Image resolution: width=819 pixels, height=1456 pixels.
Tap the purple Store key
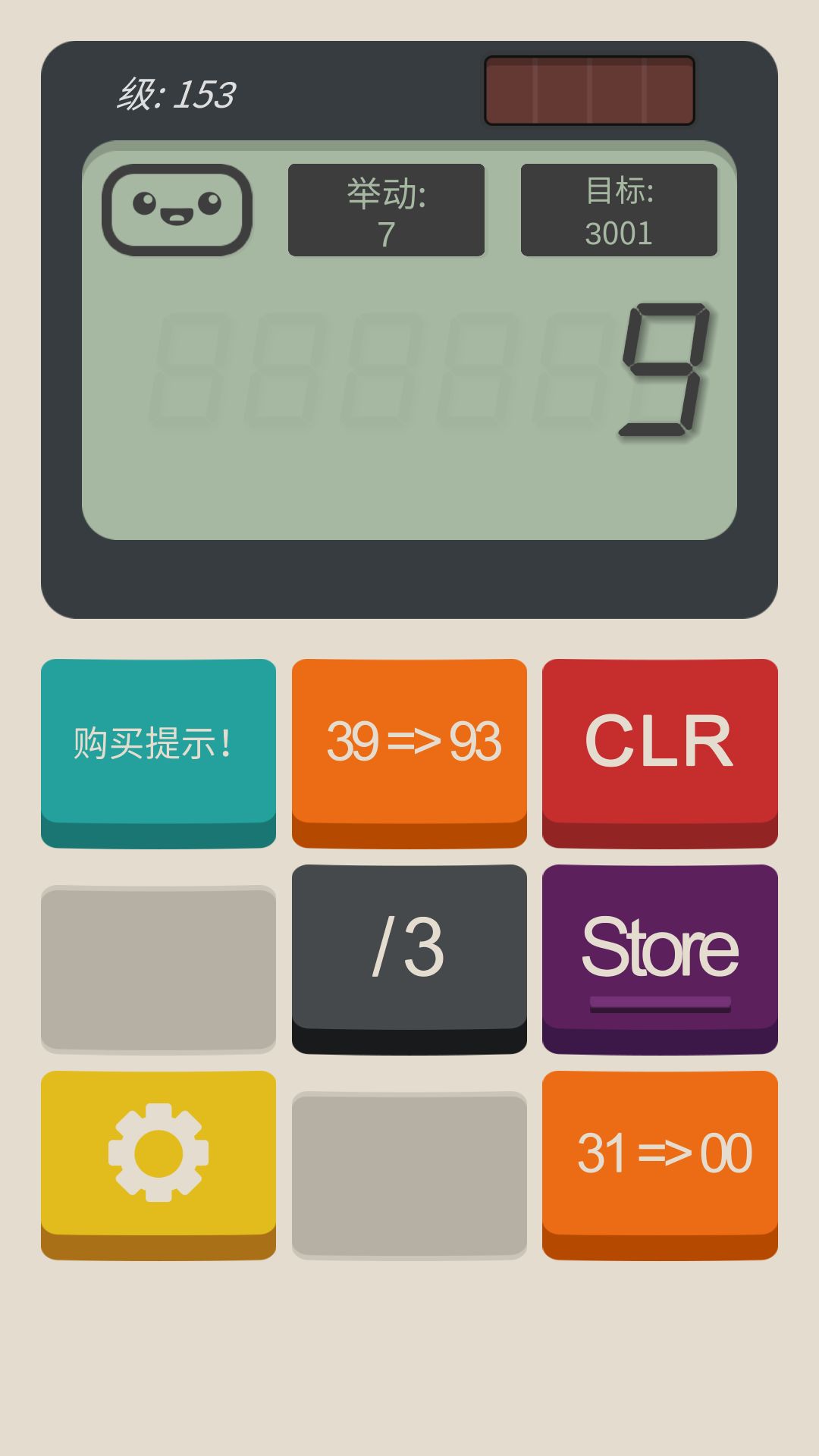[660, 949]
